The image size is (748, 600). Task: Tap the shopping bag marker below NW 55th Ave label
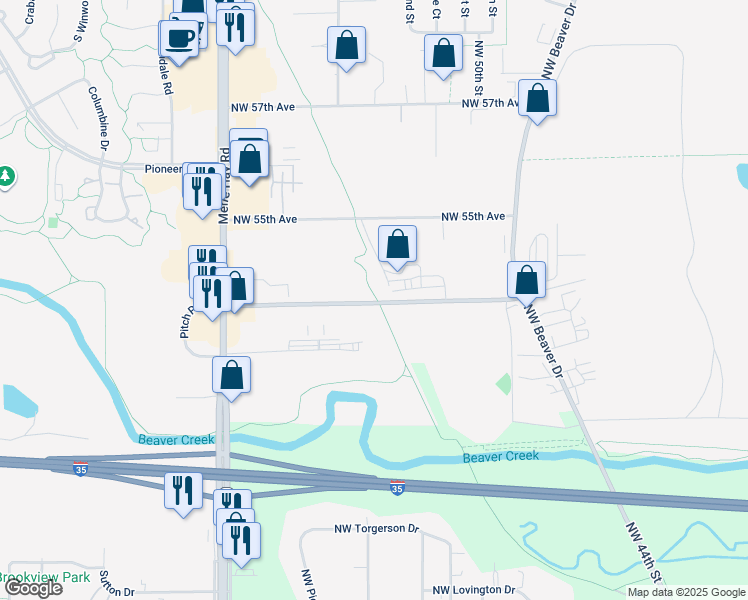[x=397, y=245]
